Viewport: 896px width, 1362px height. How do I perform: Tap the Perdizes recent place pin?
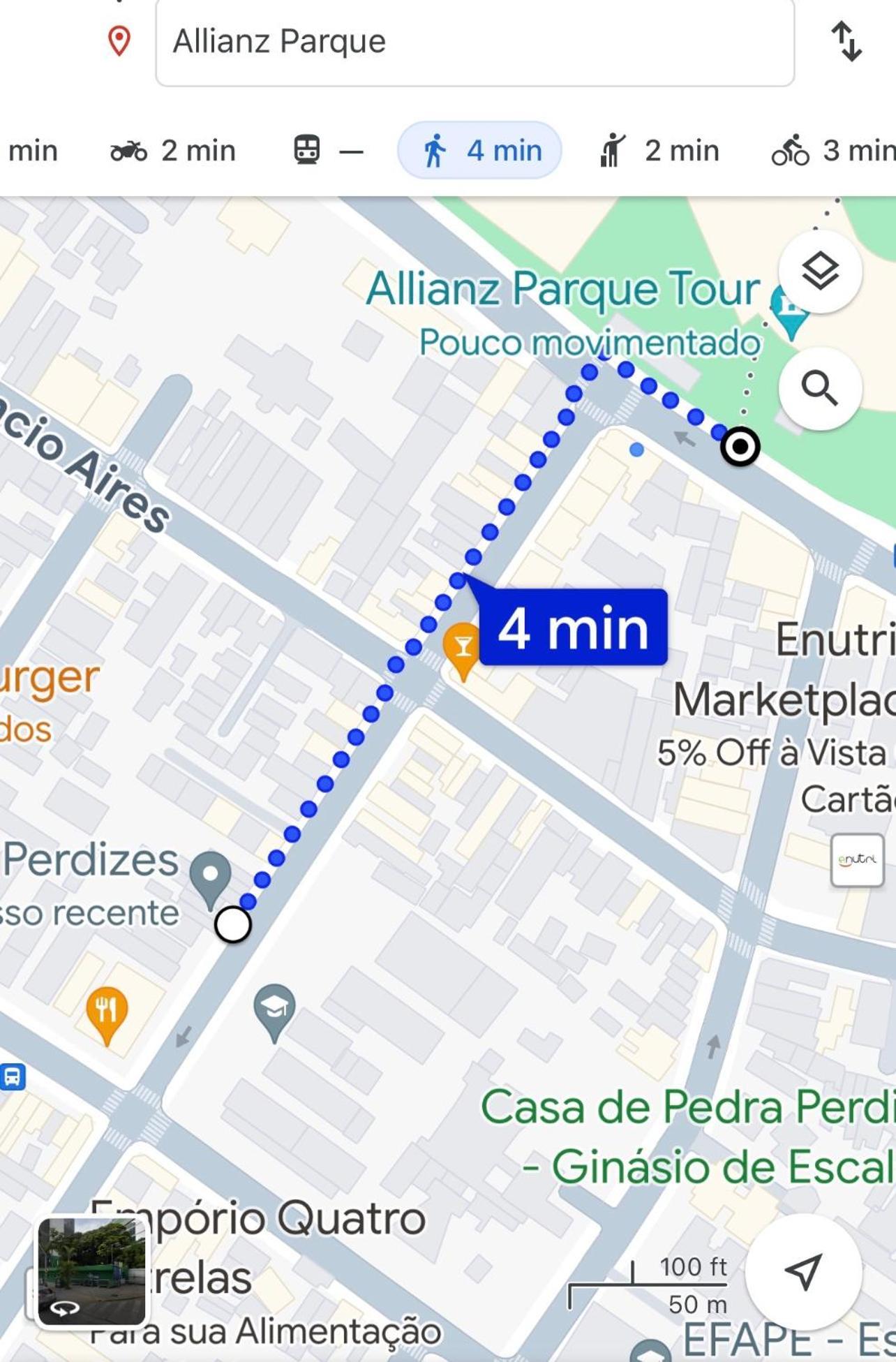click(x=211, y=877)
